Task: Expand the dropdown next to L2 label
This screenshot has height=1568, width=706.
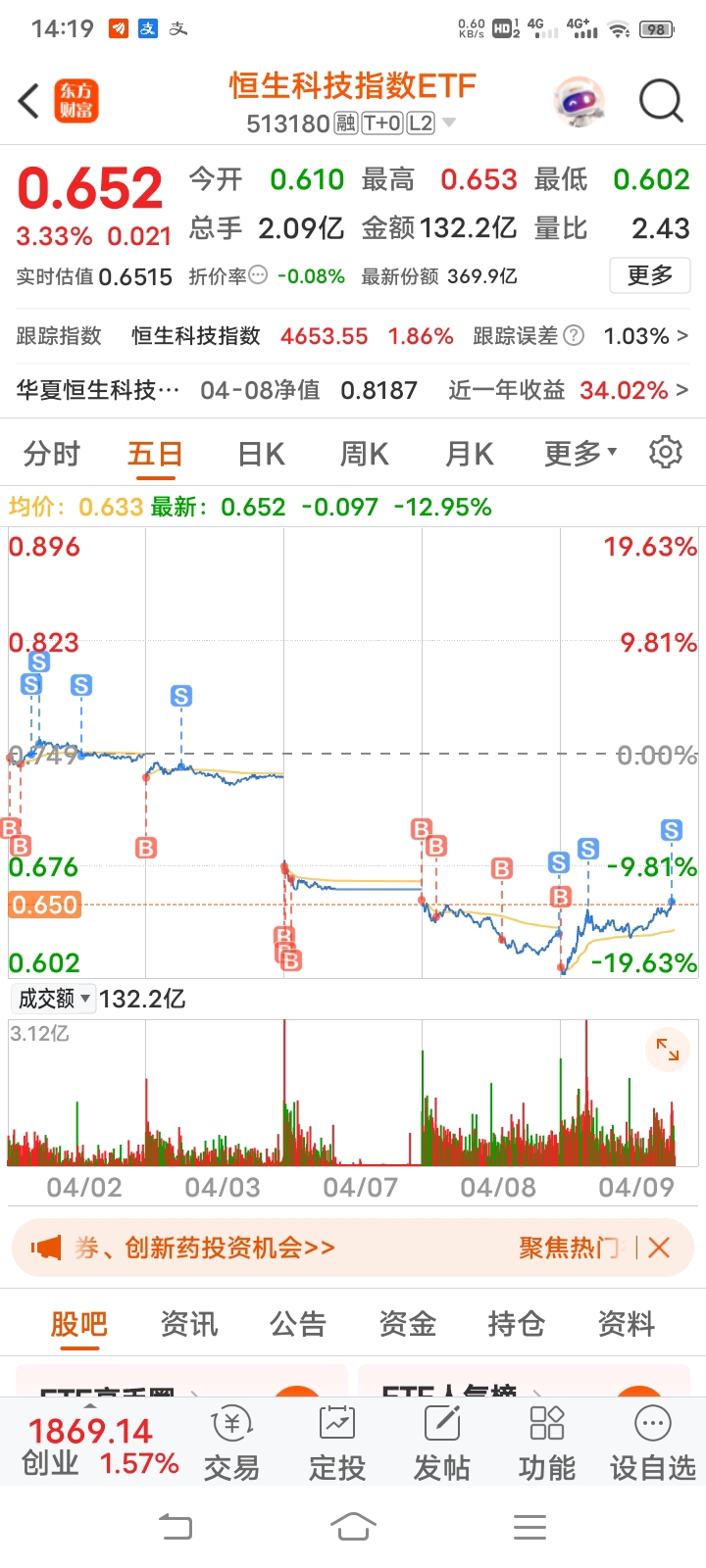Action: pos(447,123)
